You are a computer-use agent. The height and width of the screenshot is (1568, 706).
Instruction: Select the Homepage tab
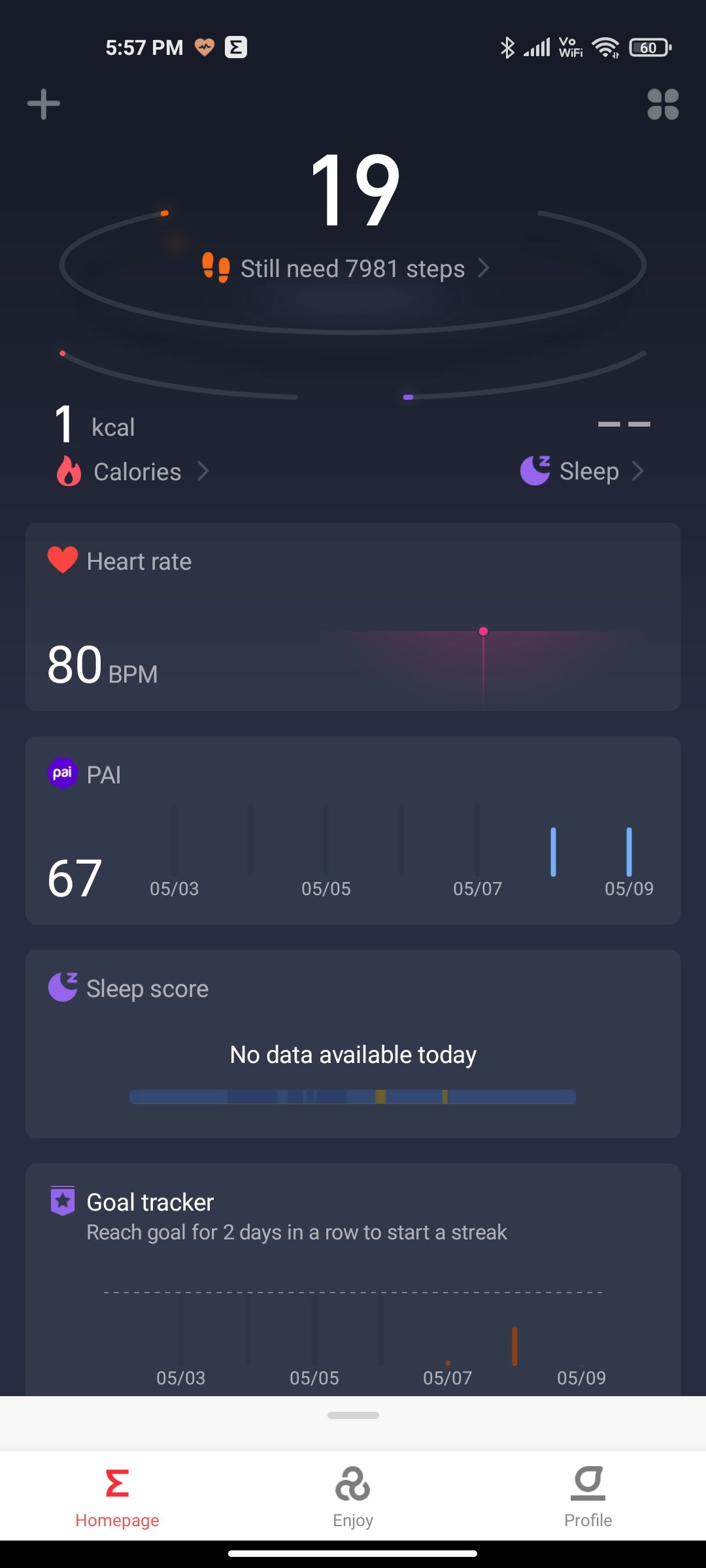tap(118, 1496)
